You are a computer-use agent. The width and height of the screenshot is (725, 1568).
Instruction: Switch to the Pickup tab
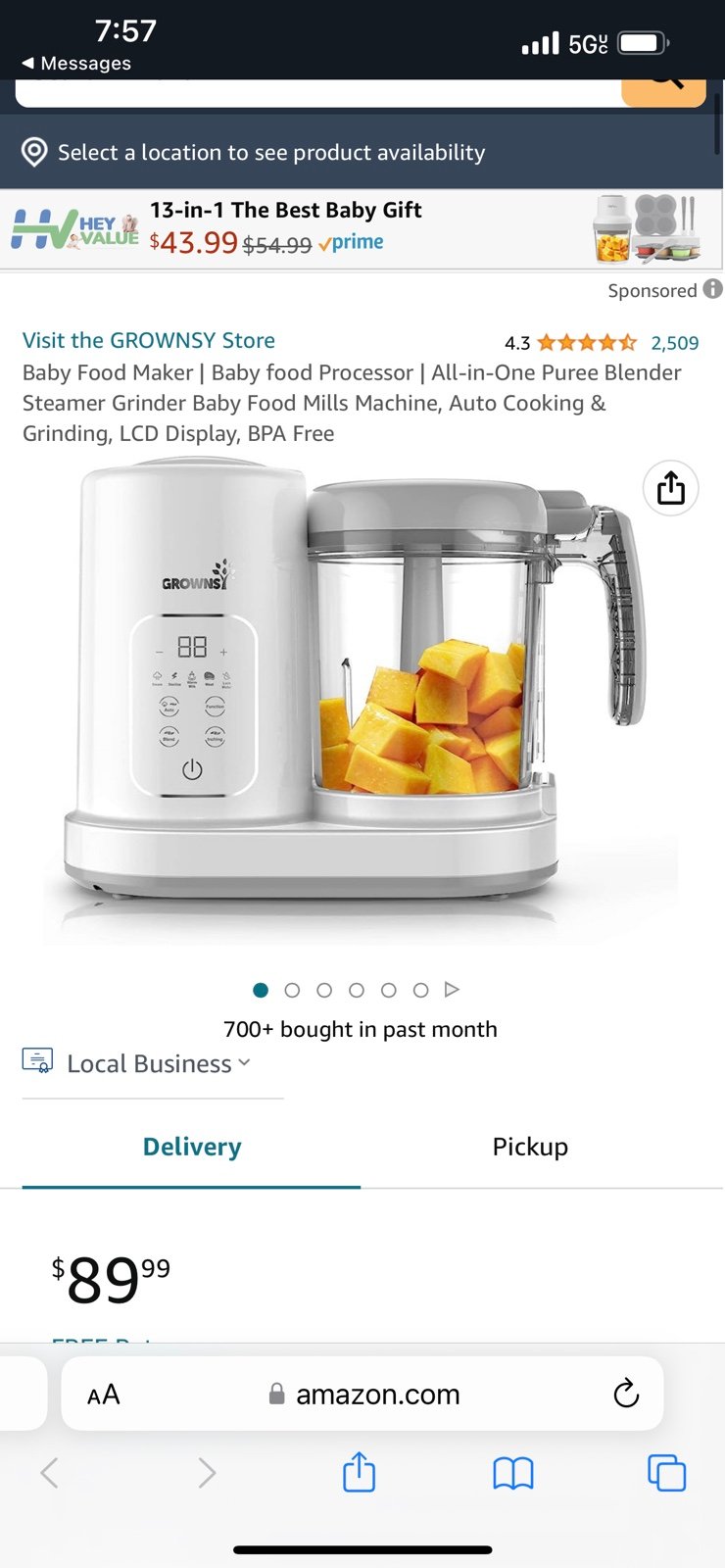[530, 1147]
